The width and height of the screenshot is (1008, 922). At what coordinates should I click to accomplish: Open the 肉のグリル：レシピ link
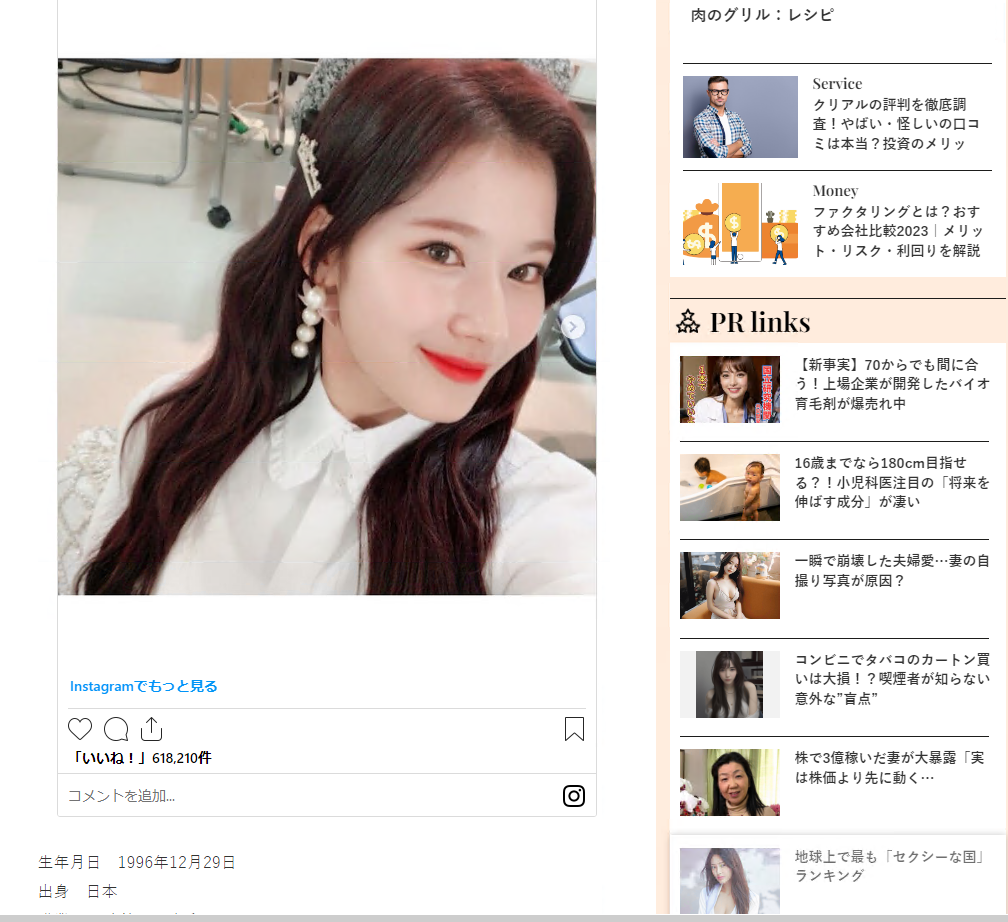[x=762, y=15]
